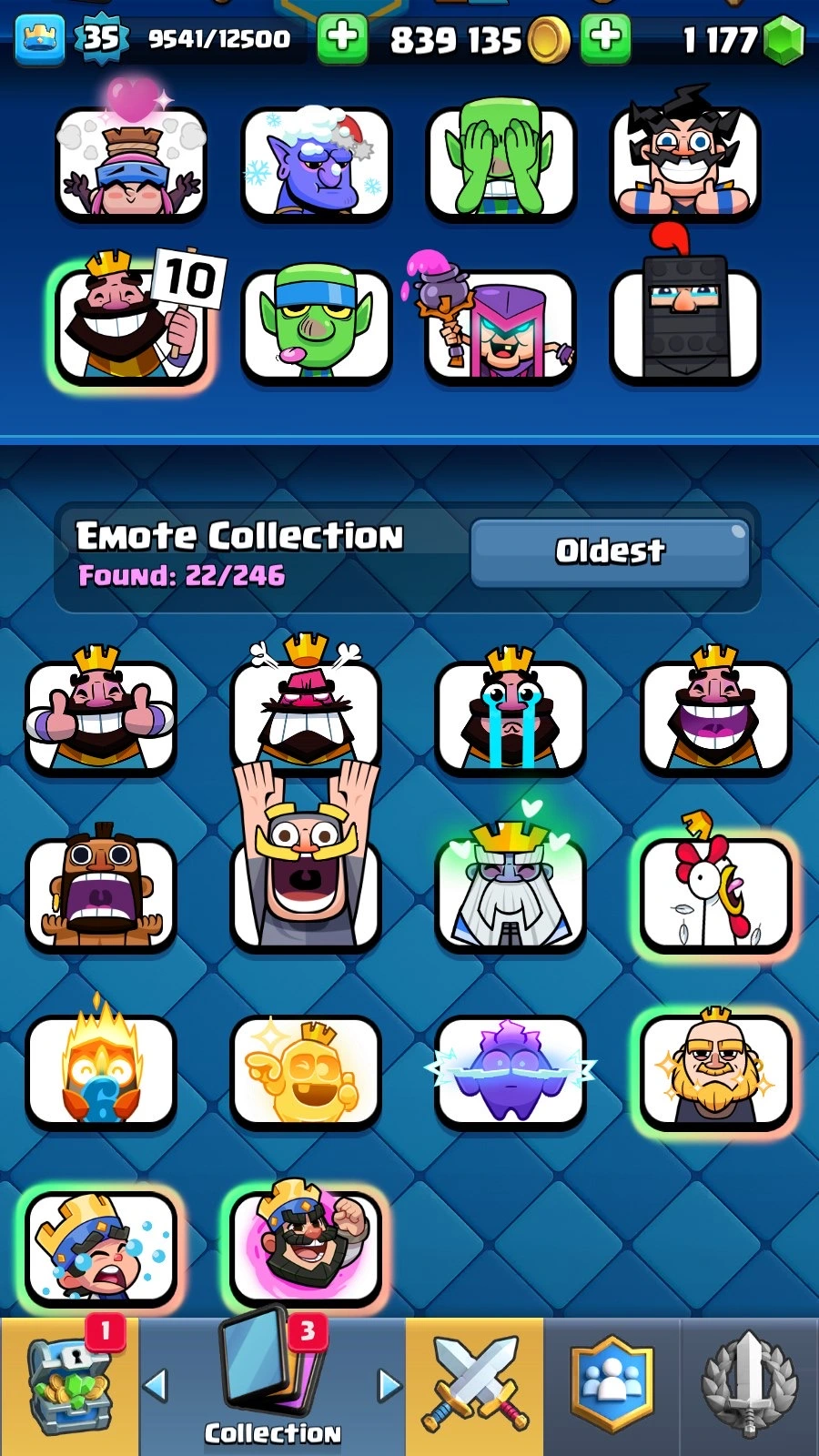Pick the Santa hat ice golem emote
Viewport: 819px width, 1456px height.
click(x=317, y=164)
